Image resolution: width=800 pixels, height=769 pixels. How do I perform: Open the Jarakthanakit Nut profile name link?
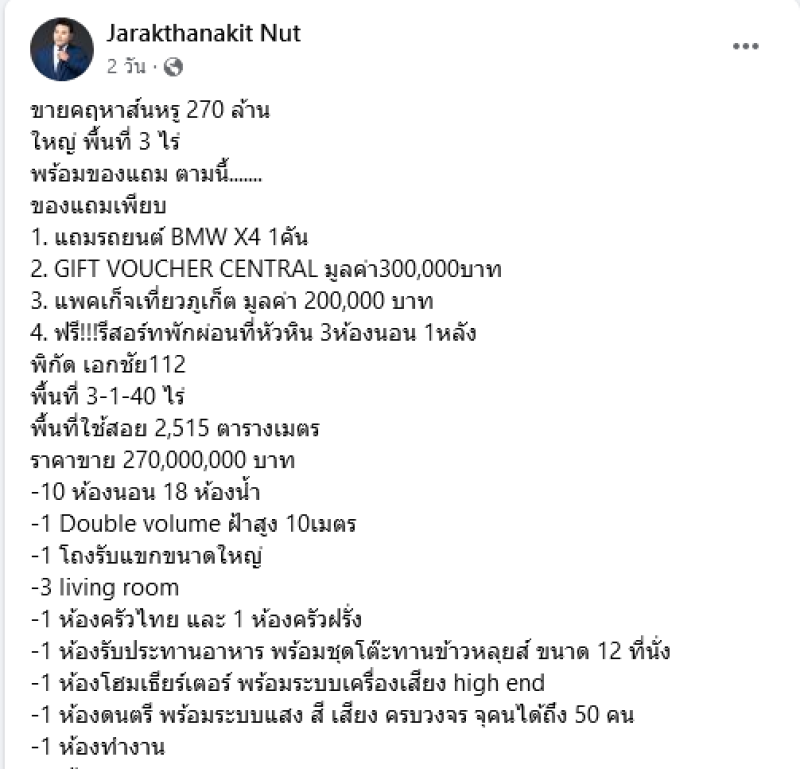pos(203,34)
